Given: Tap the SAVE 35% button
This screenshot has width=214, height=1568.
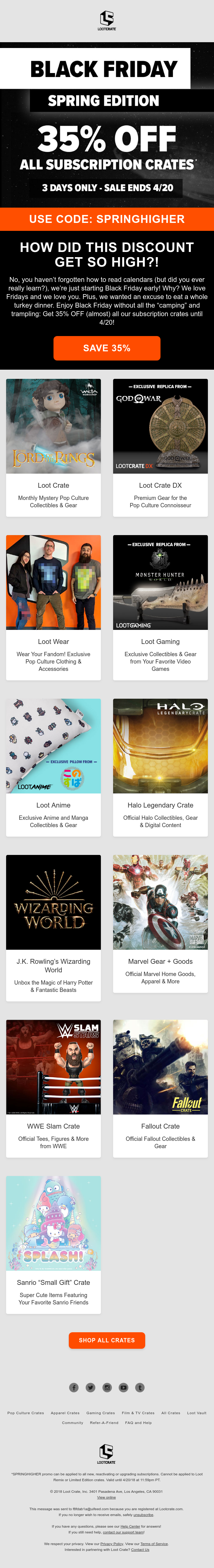Looking at the screenshot, I should (x=106, y=348).
